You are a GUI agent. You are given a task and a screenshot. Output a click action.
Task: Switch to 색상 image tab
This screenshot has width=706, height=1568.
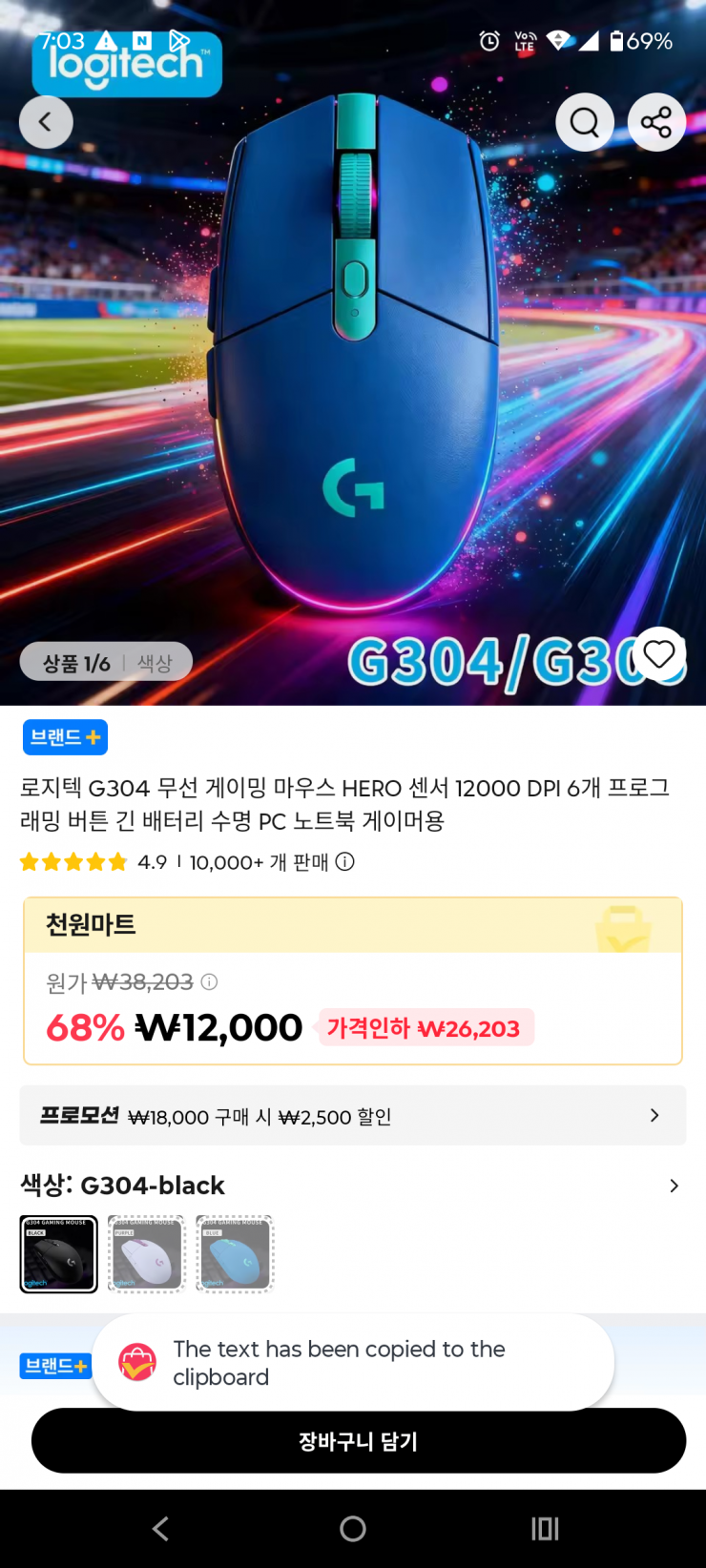click(155, 663)
